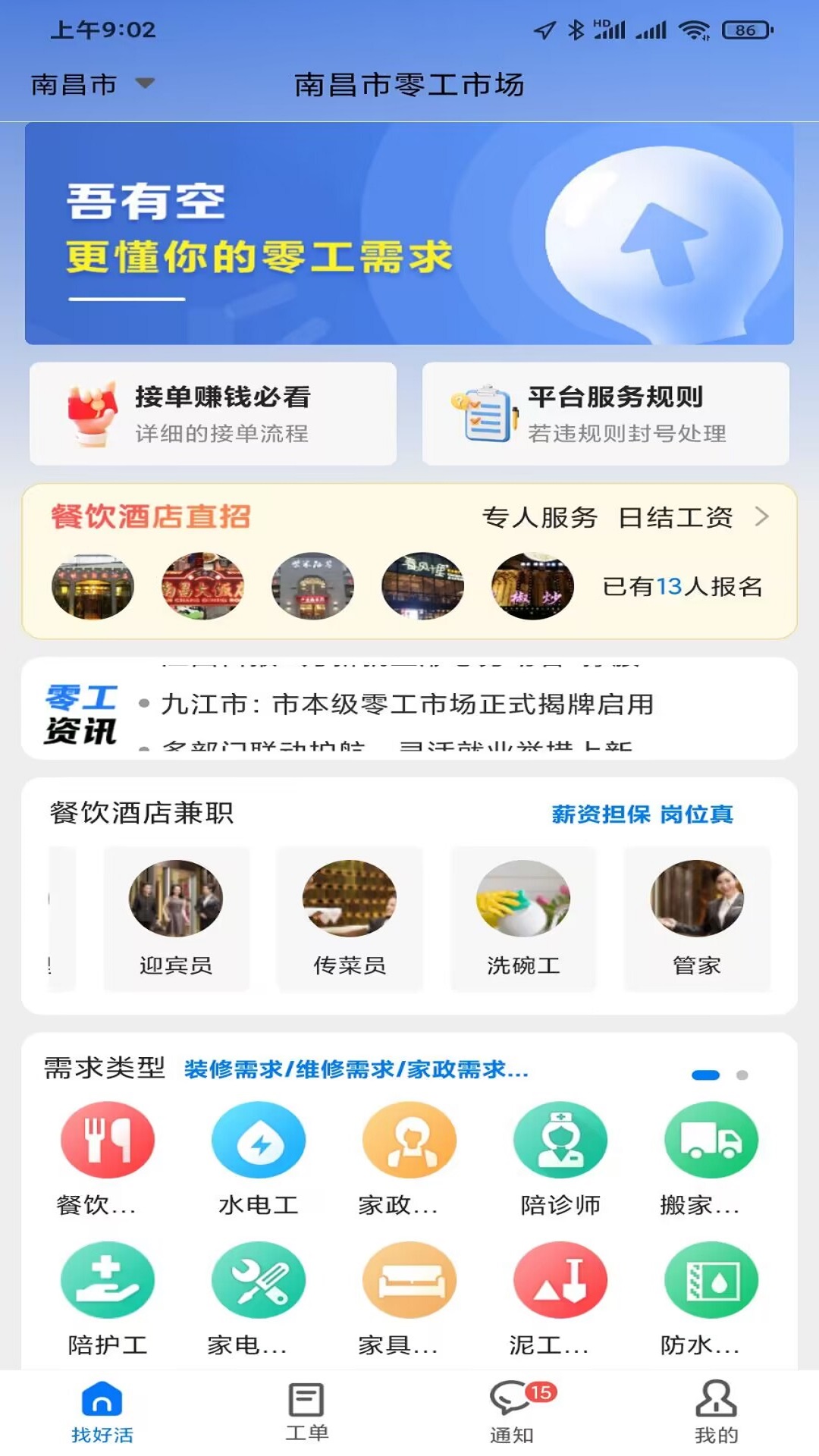Switch to the 通知 tab
This screenshot has height=1456, width=819.
click(x=512, y=1411)
